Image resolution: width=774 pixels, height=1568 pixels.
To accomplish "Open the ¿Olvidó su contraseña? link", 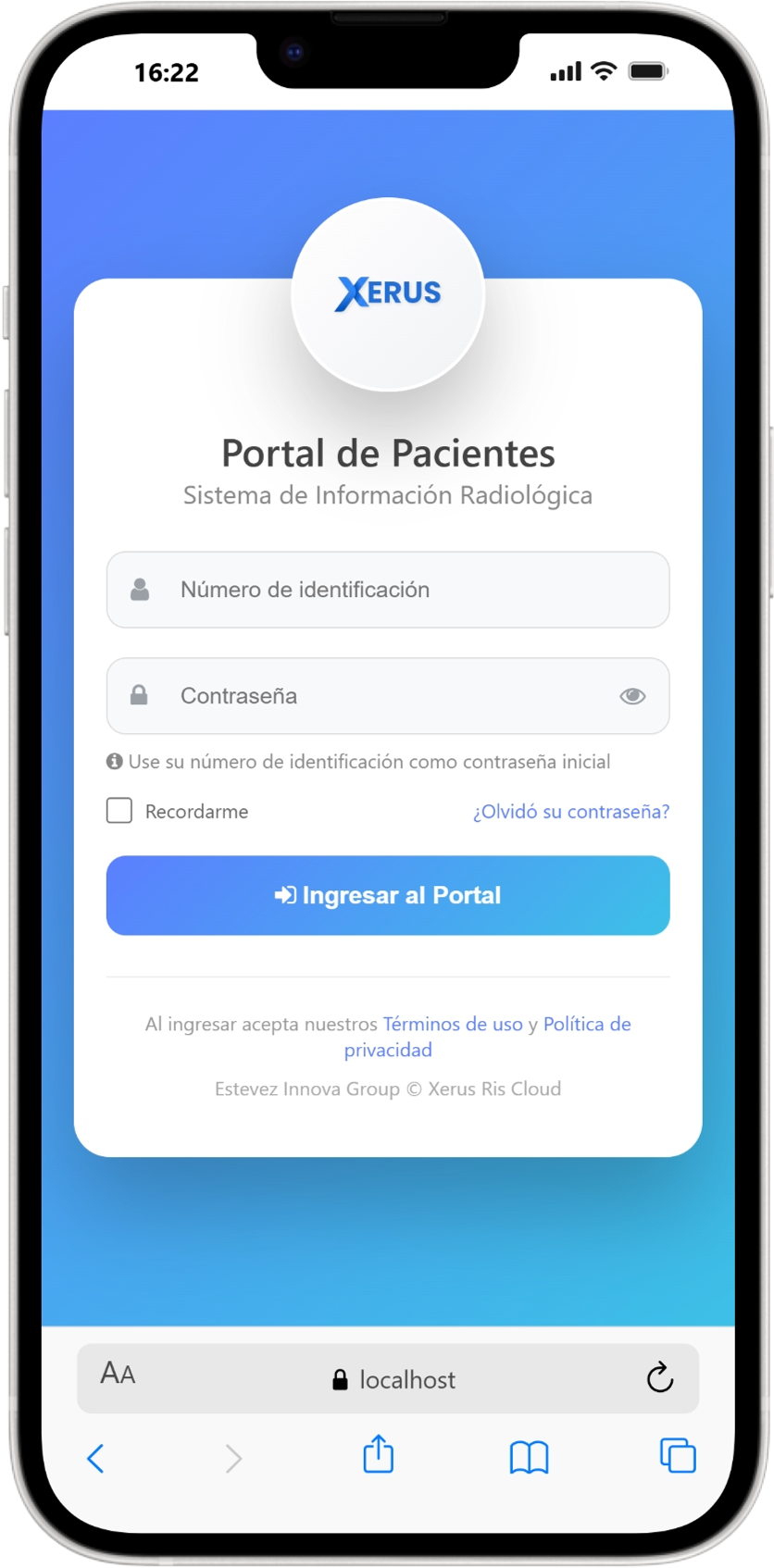I will point(570,812).
